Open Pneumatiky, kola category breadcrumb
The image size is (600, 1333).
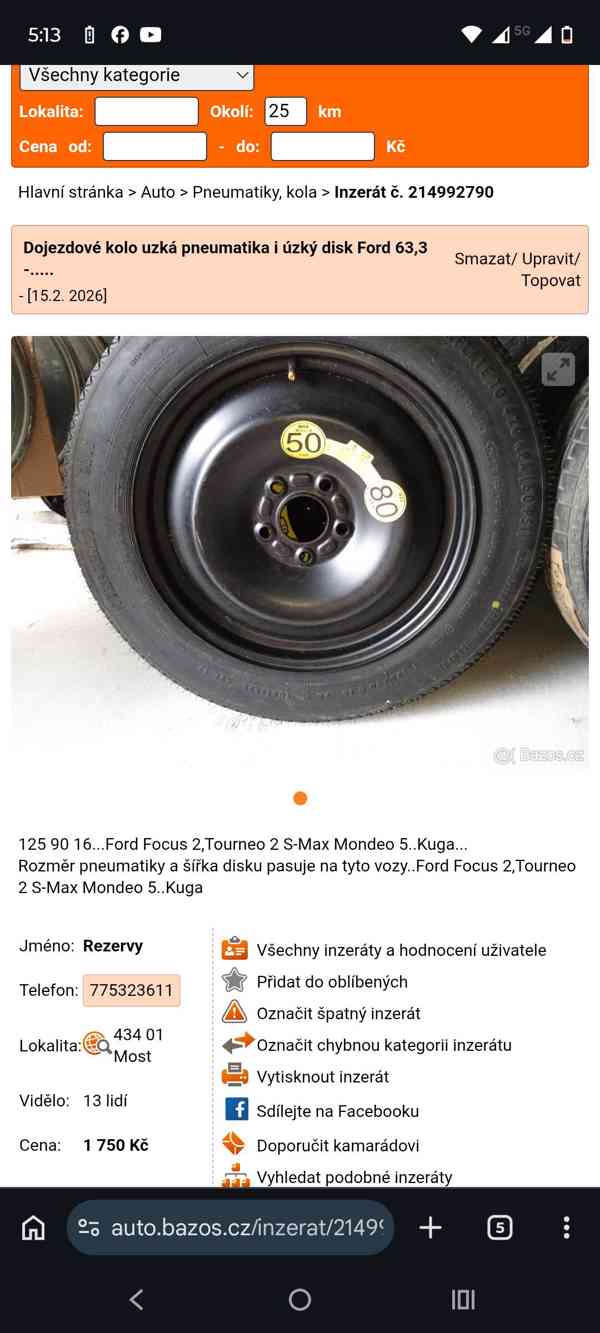tap(254, 192)
